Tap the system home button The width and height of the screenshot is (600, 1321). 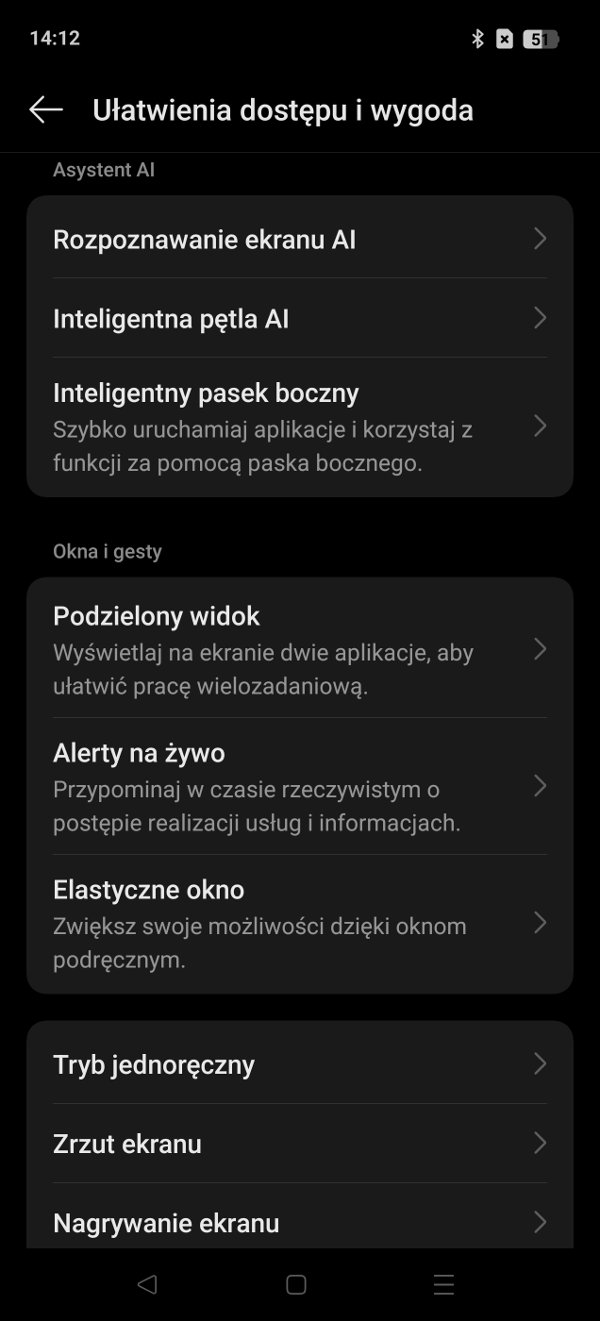click(x=296, y=1285)
